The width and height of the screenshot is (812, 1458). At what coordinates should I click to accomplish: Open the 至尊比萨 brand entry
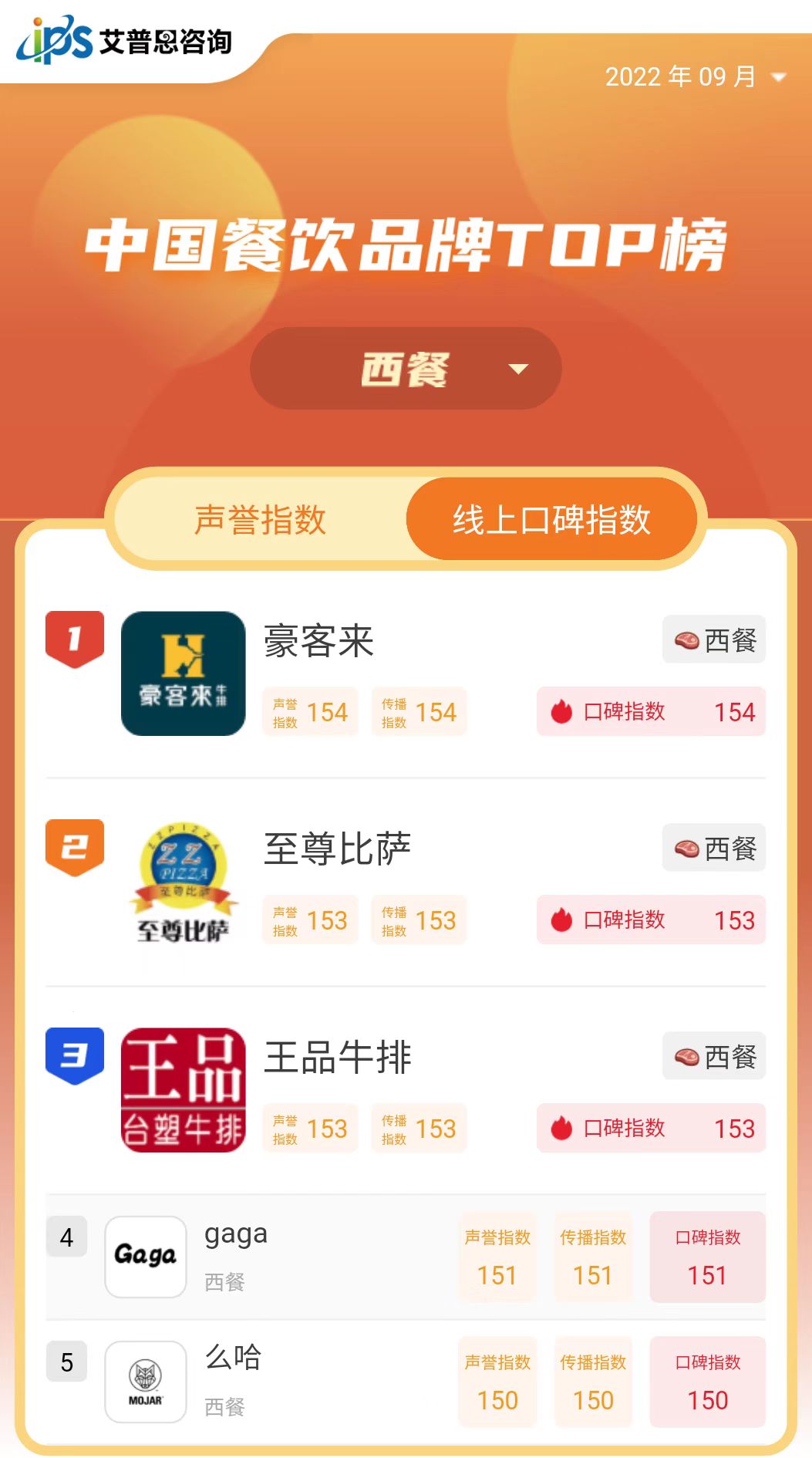click(x=406, y=882)
